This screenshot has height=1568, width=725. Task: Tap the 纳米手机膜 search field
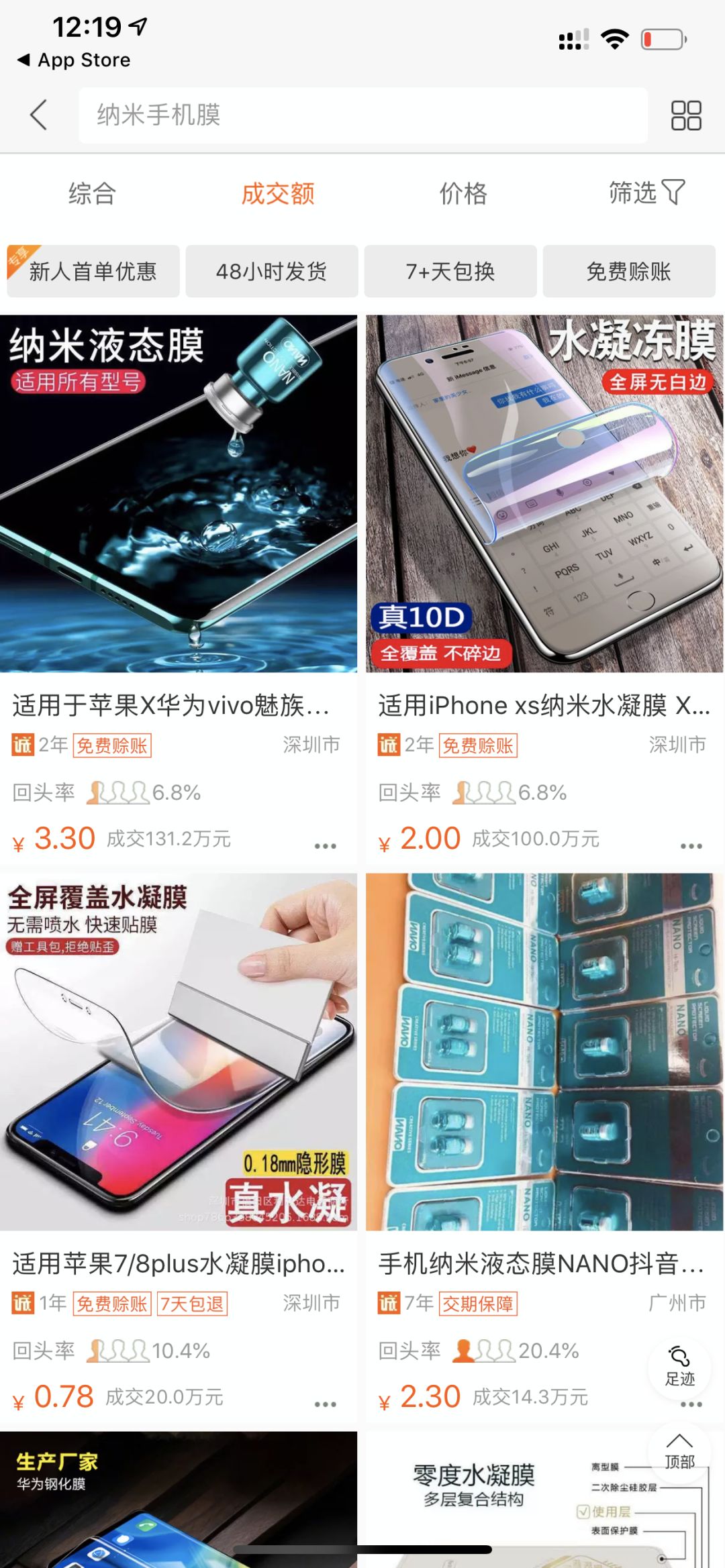[363, 115]
